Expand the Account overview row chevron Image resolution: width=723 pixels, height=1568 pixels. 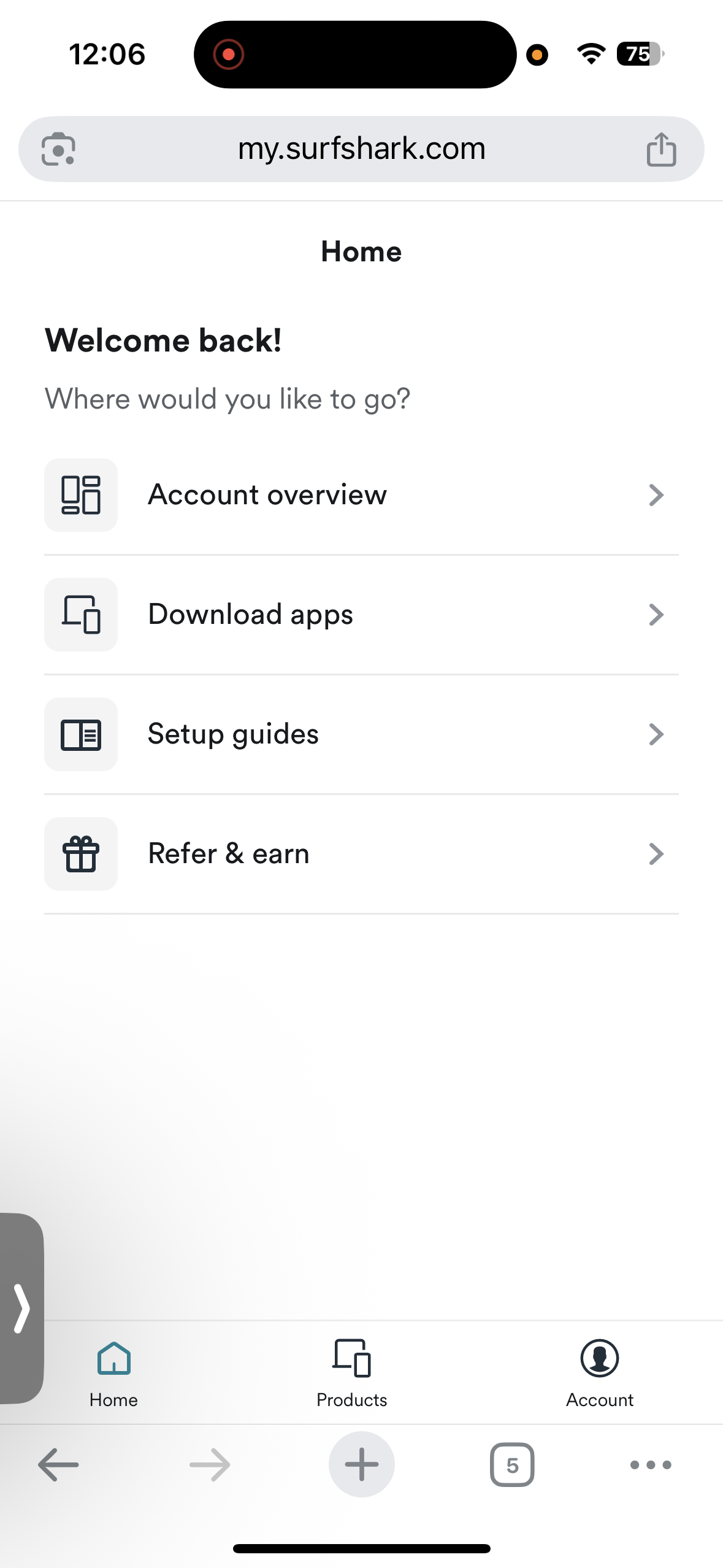[x=656, y=494]
